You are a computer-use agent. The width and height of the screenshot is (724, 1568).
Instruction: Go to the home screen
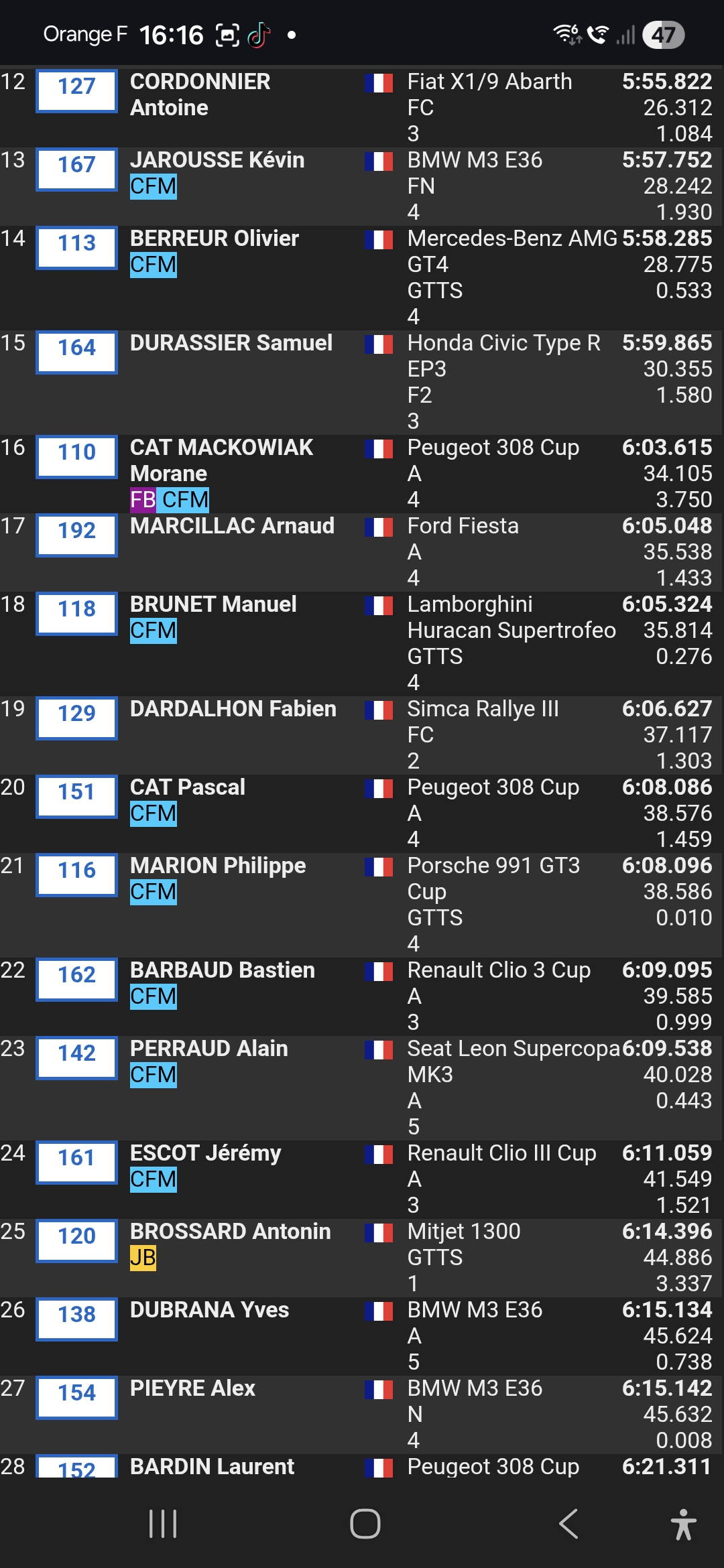coord(365,1524)
